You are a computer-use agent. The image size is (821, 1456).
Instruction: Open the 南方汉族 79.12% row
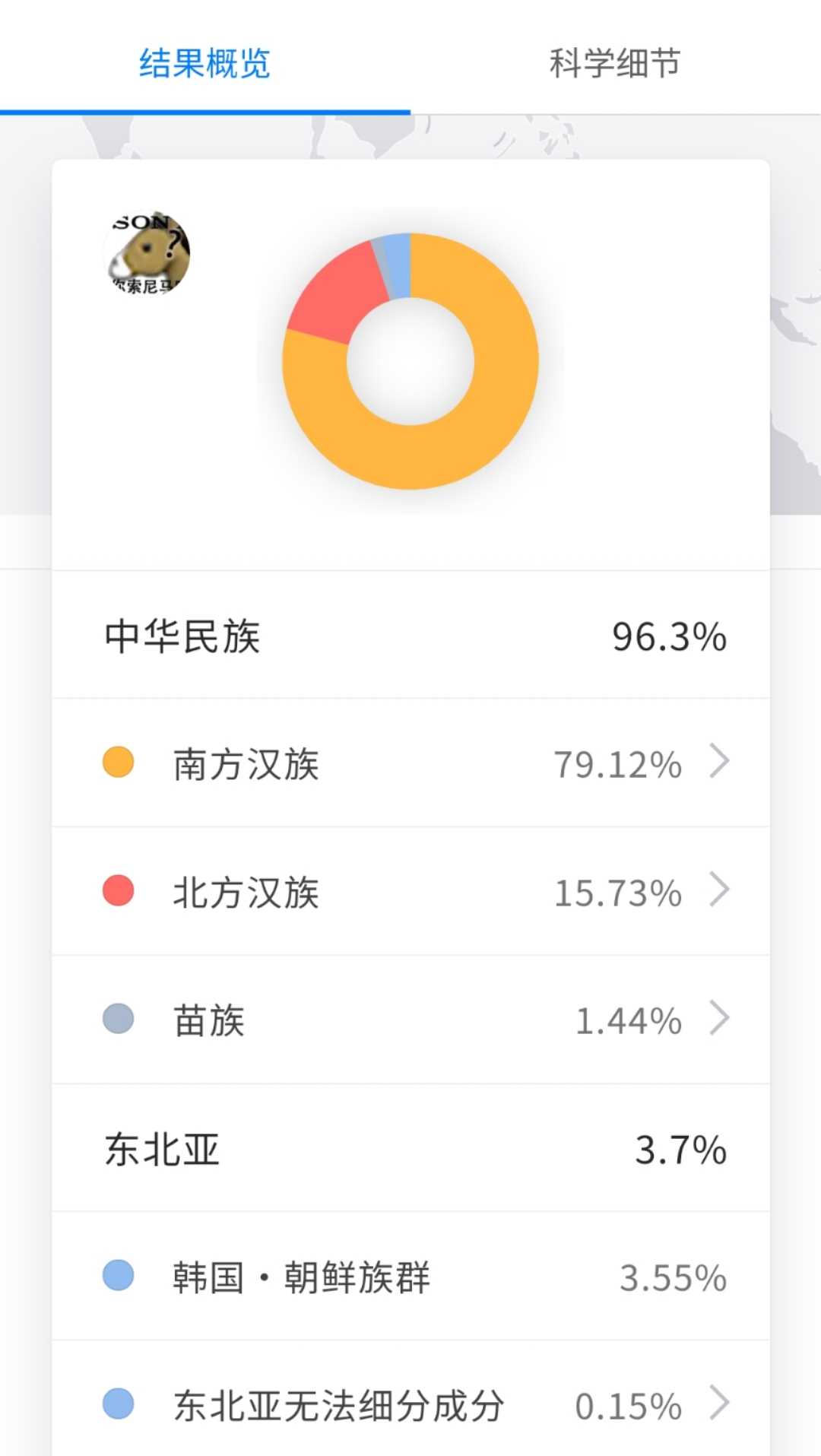coord(410,763)
